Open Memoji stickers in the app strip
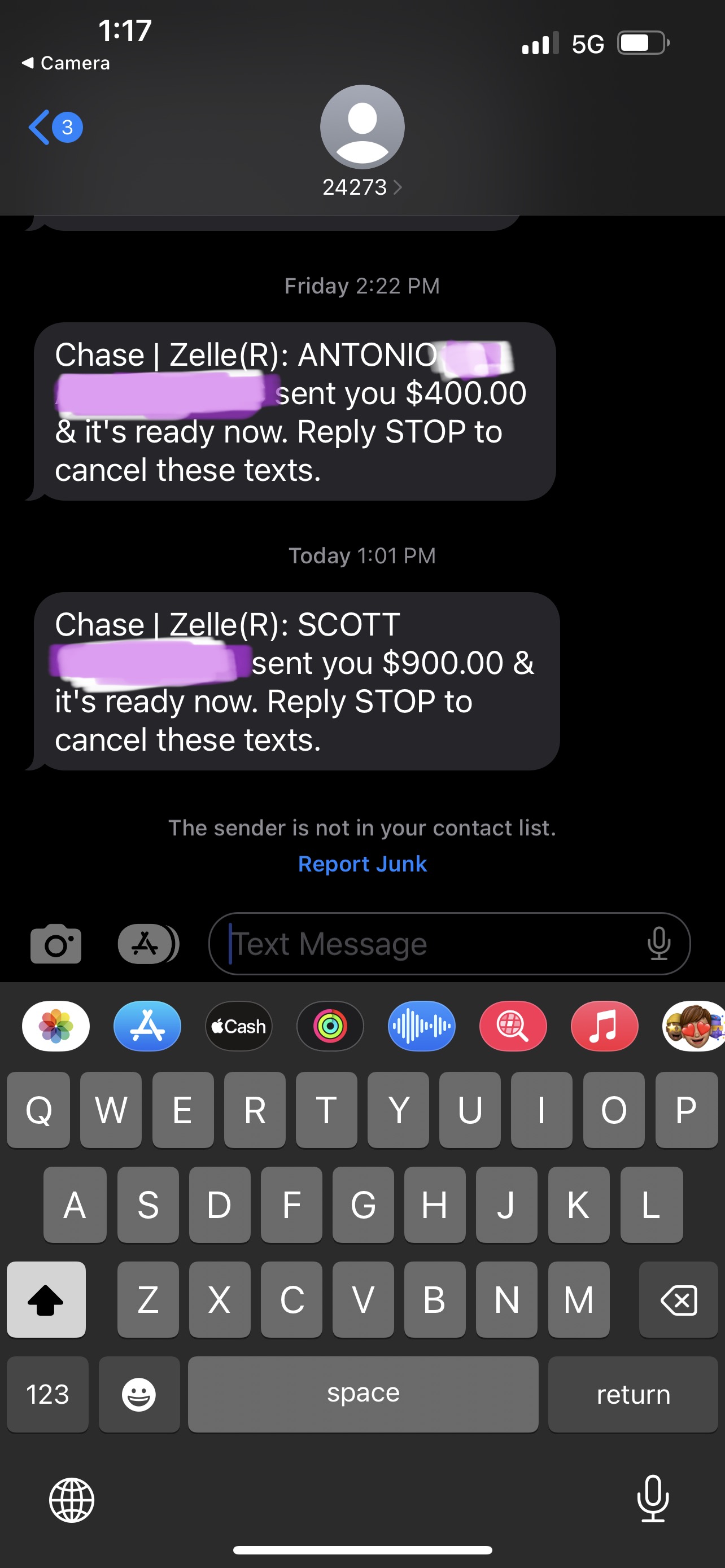The height and width of the screenshot is (1568, 725). point(694,1026)
